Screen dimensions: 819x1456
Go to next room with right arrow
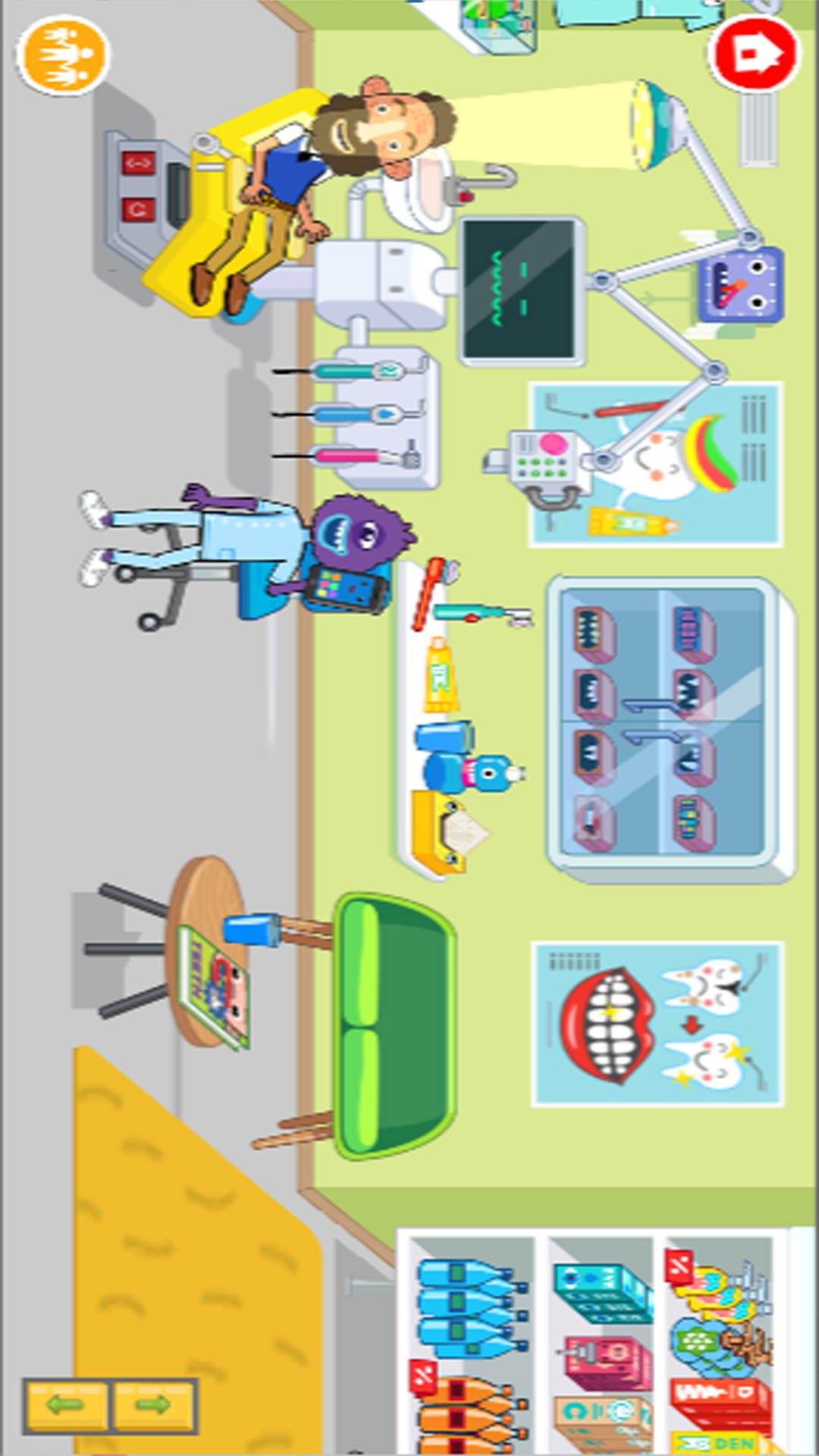(154, 1404)
